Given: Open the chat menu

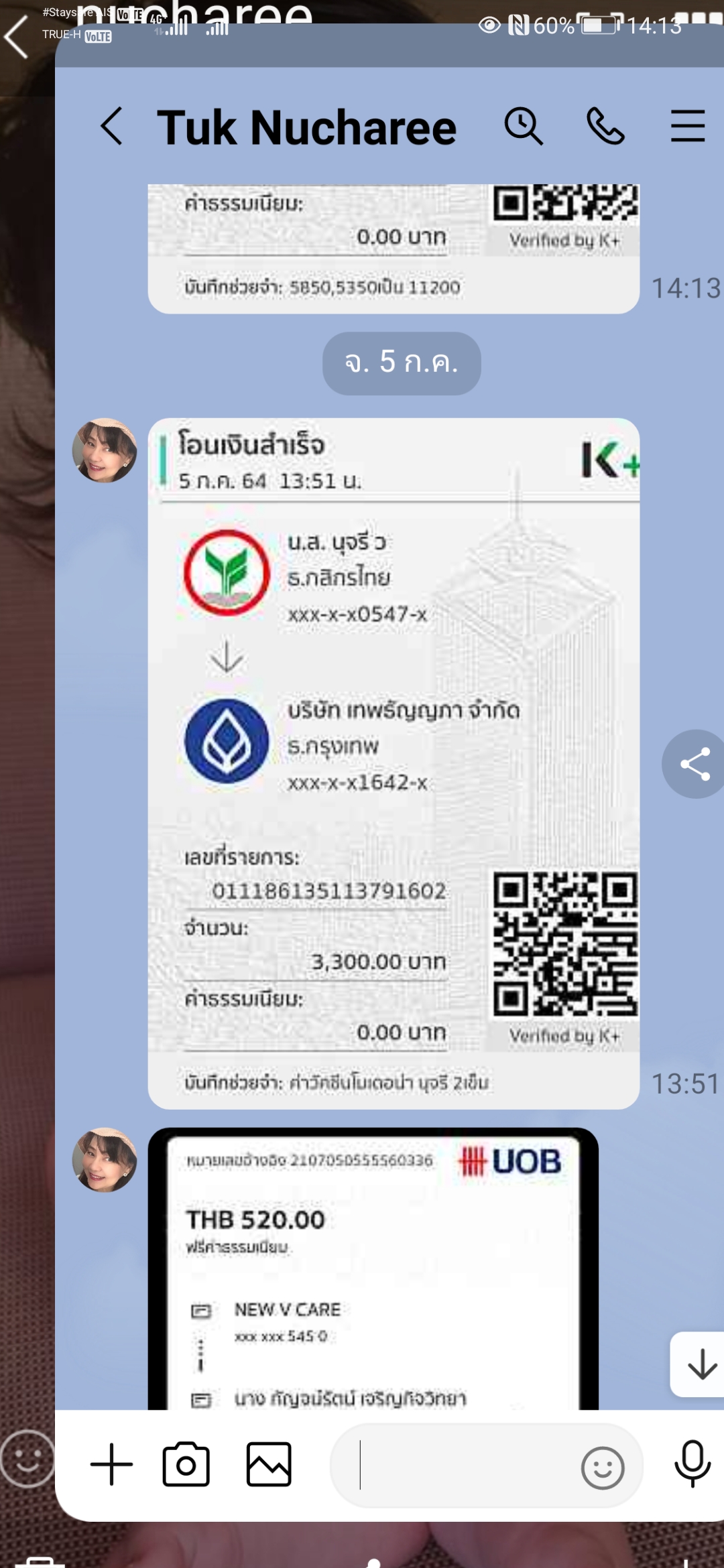Looking at the screenshot, I should click(688, 126).
